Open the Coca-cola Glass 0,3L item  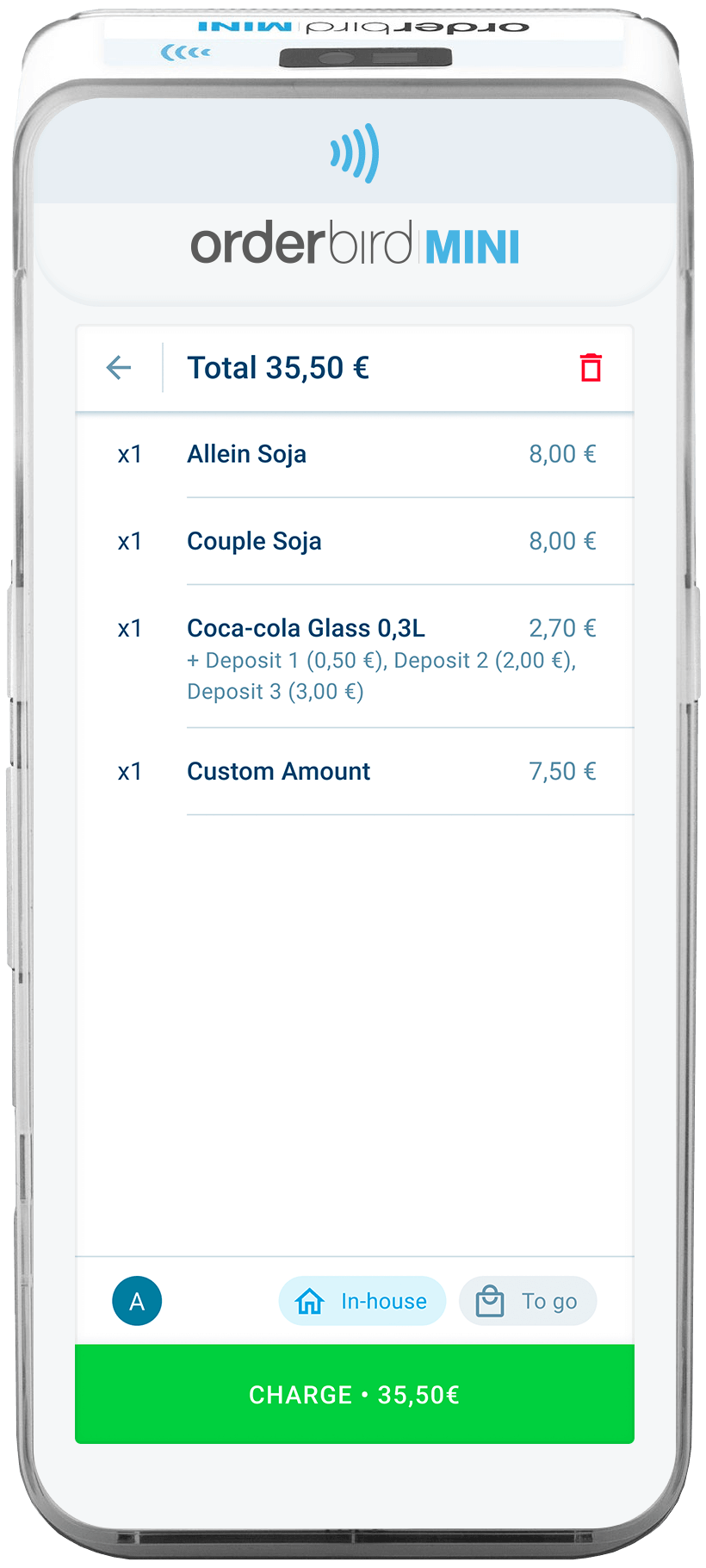tap(355, 657)
